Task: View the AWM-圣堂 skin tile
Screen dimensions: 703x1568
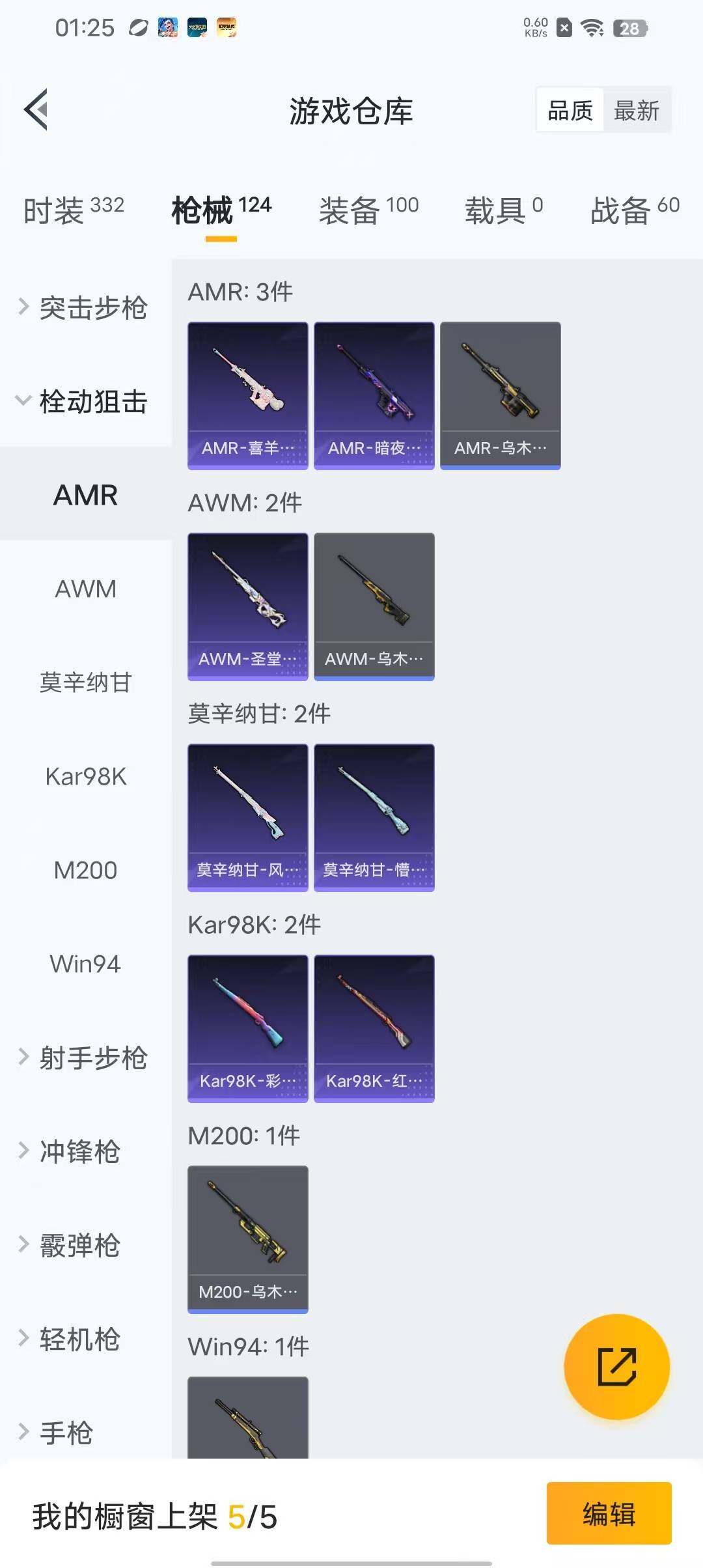Action: [x=247, y=606]
